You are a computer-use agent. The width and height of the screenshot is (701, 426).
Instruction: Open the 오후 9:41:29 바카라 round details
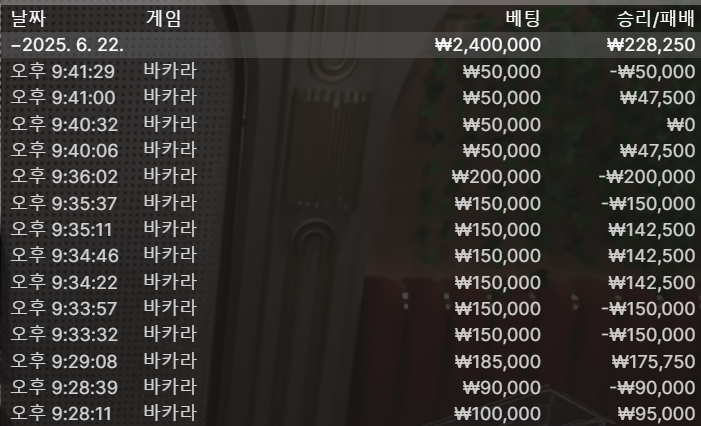(350, 71)
